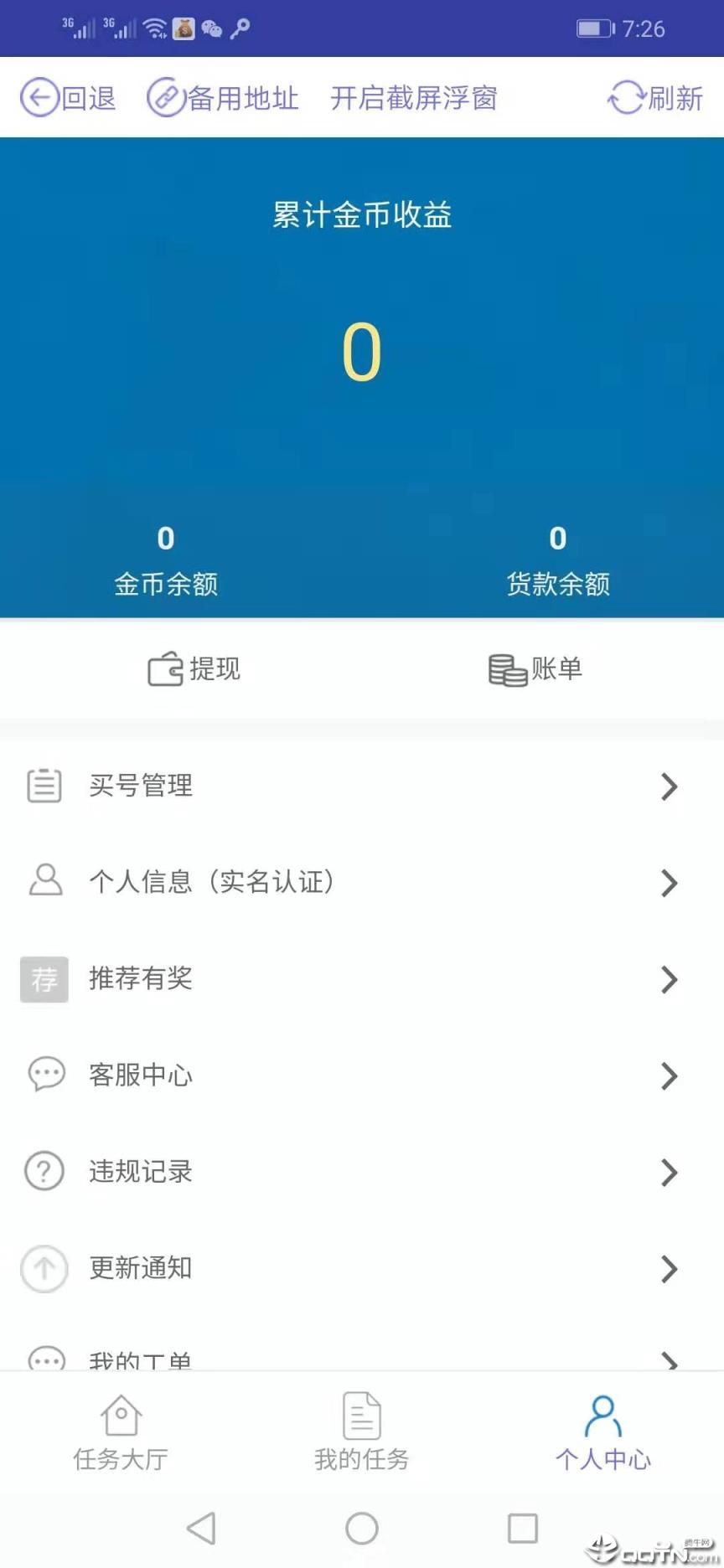Switch to the 任务大厅 tab

(120, 1431)
